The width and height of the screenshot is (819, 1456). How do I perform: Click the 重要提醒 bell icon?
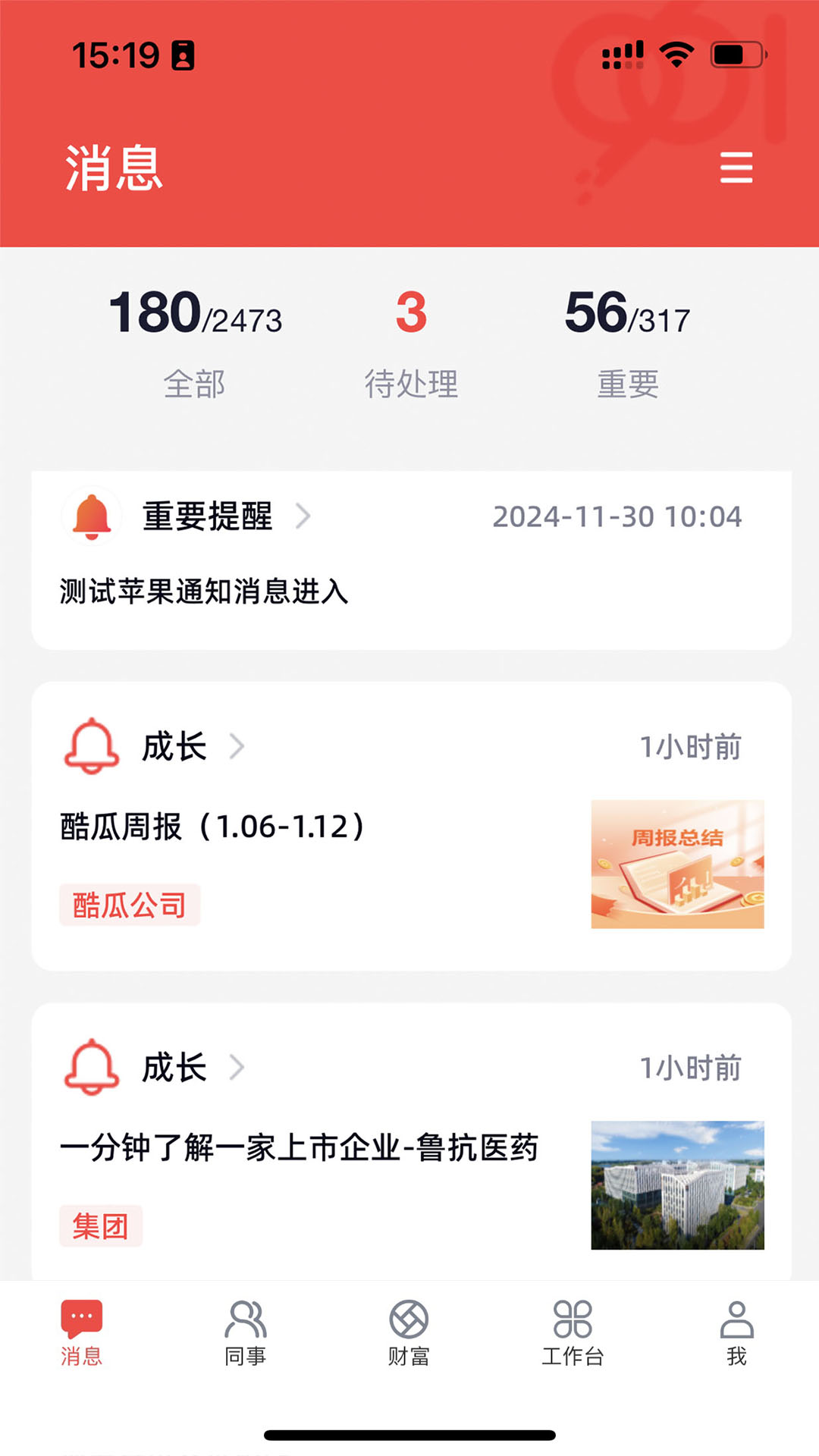(93, 518)
